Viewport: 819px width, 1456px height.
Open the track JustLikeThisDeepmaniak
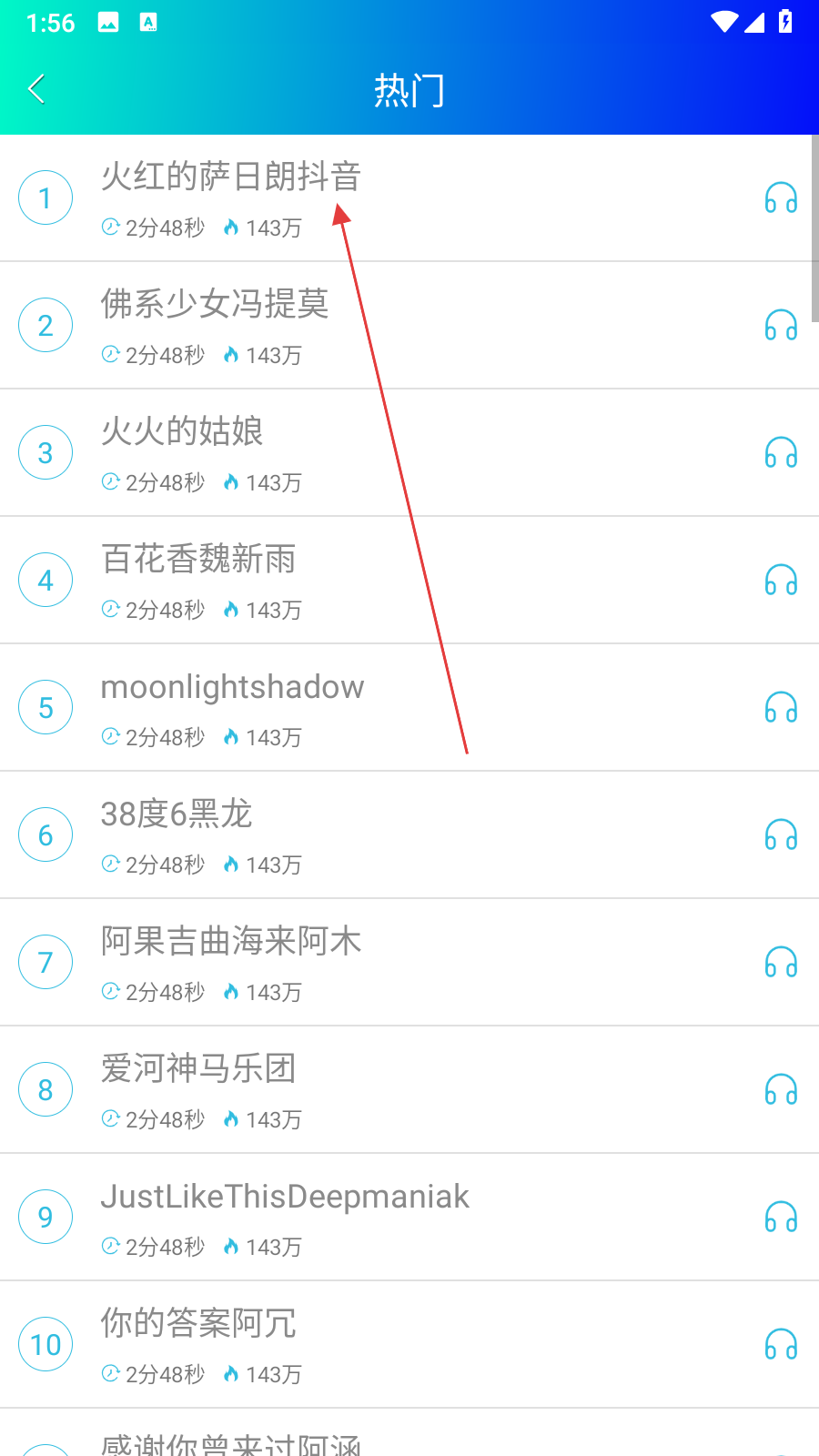(x=285, y=1197)
